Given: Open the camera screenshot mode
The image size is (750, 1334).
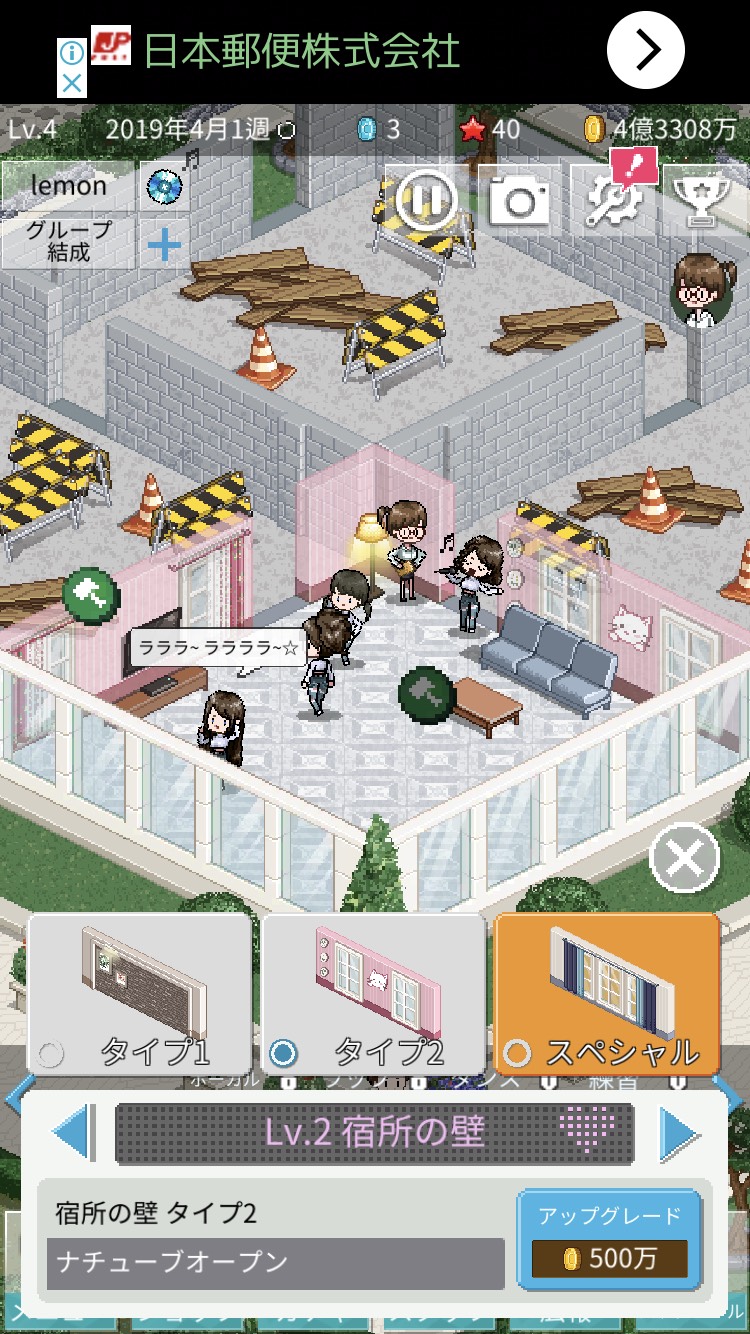Looking at the screenshot, I should 520,200.
